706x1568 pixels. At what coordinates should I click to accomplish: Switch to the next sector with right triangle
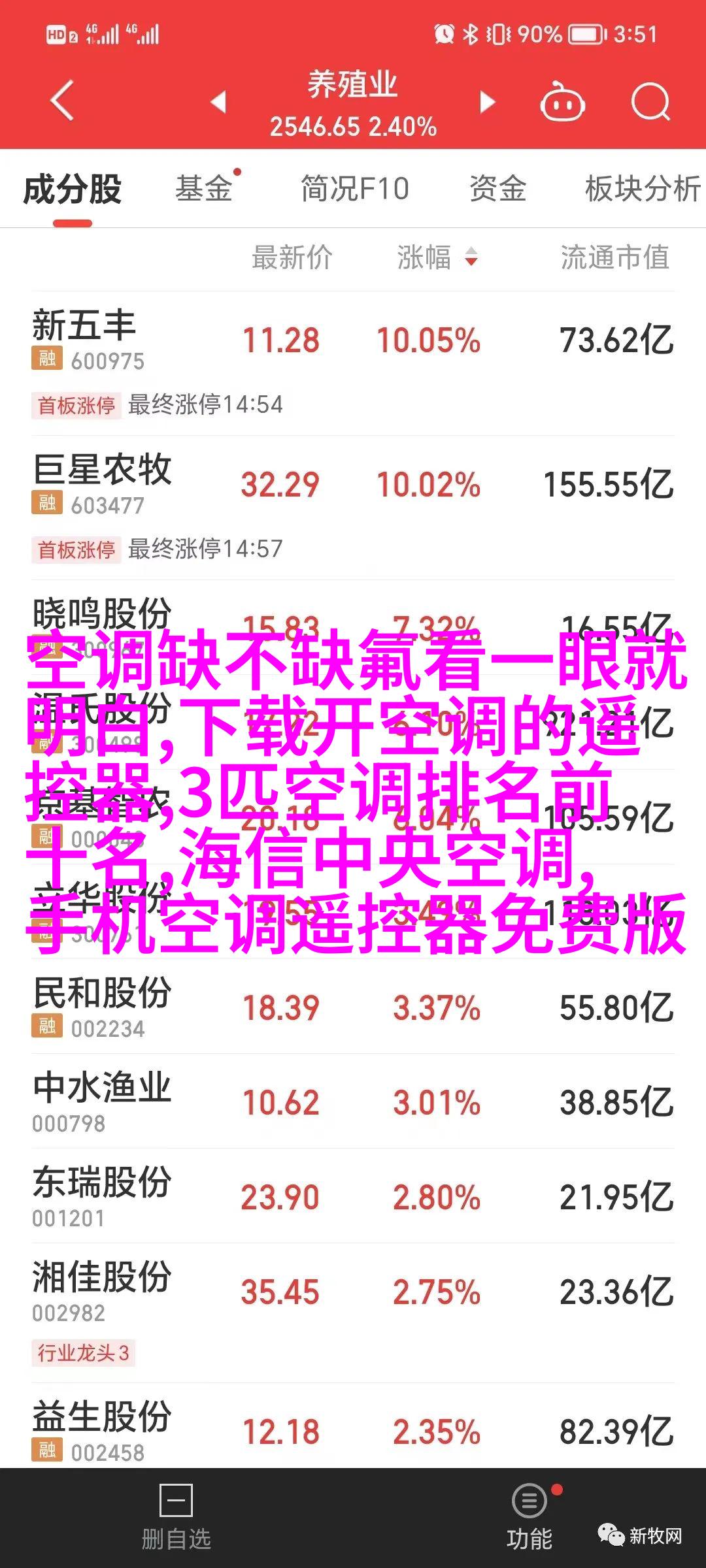pyautogui.click(x=487, y=102)
